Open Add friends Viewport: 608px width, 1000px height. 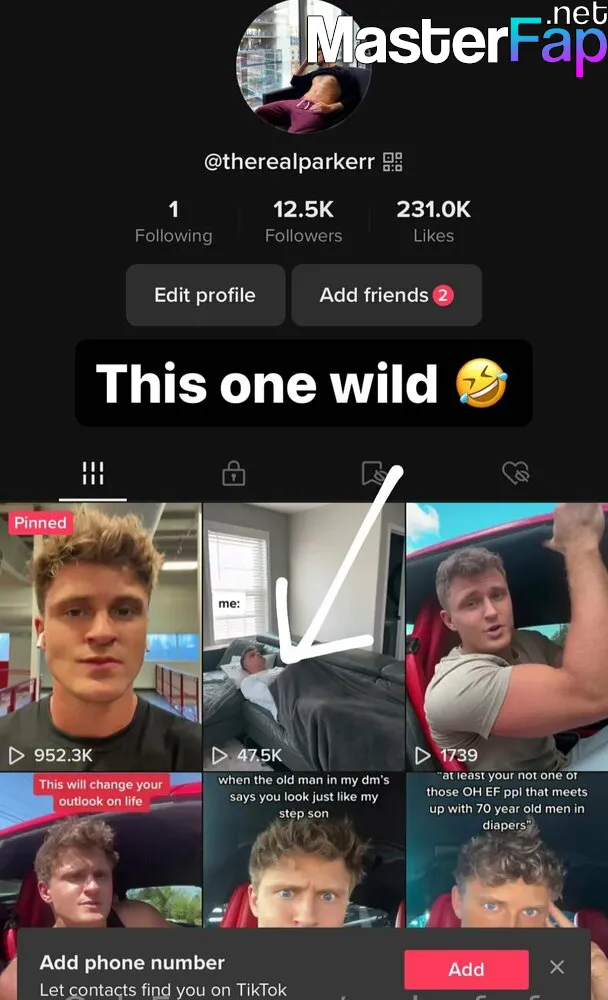pos(387,295)
